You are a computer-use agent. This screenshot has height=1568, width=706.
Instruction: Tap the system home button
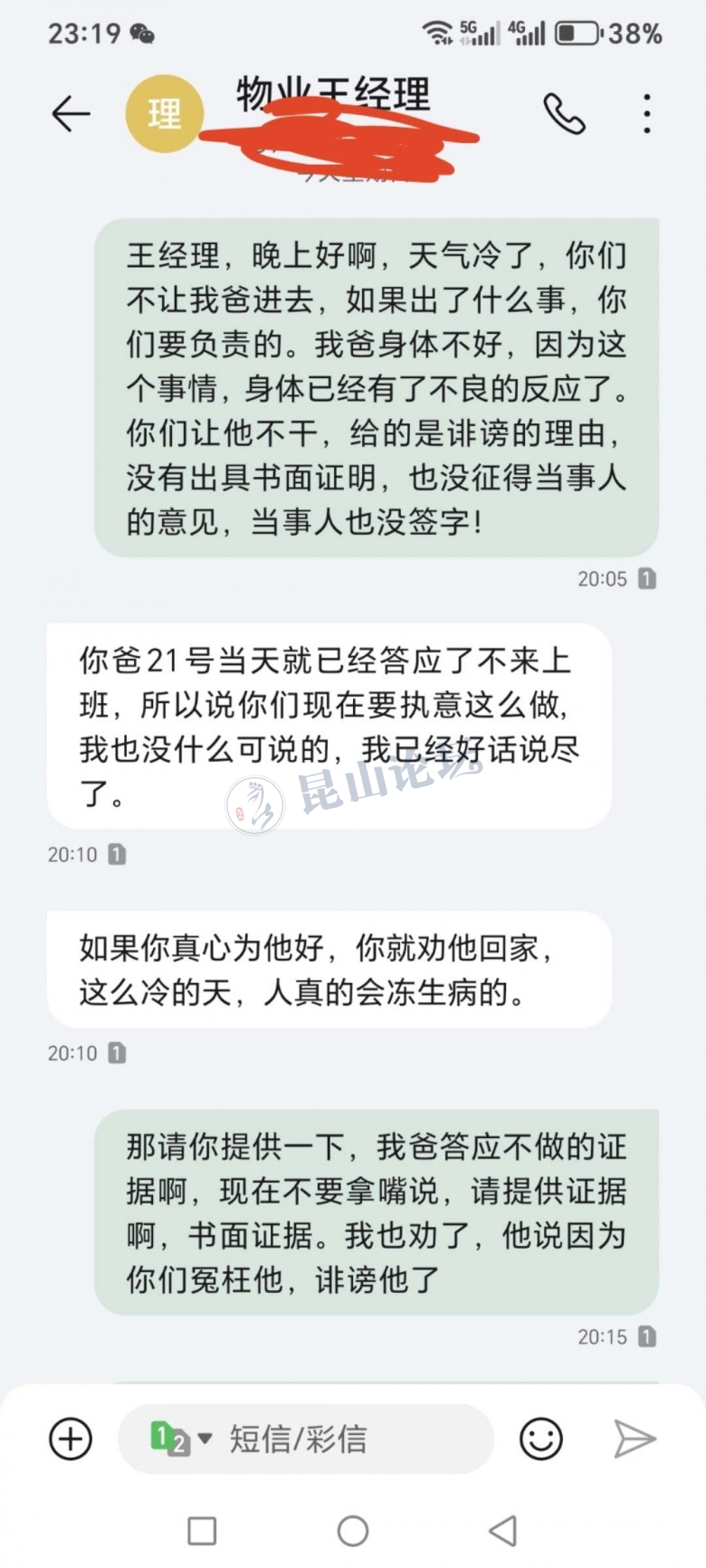click(352, 1531)
